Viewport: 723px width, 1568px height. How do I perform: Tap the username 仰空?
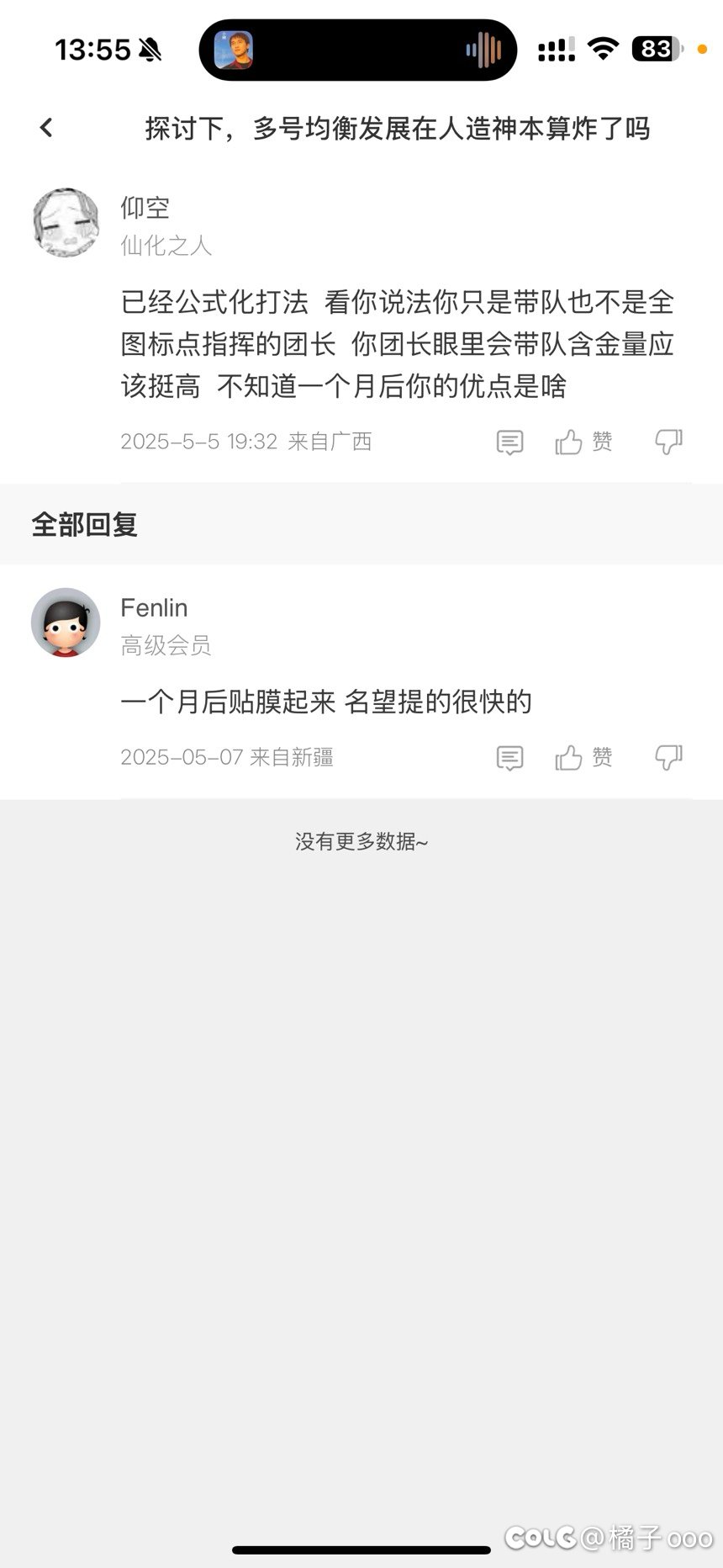coord(145,207)
